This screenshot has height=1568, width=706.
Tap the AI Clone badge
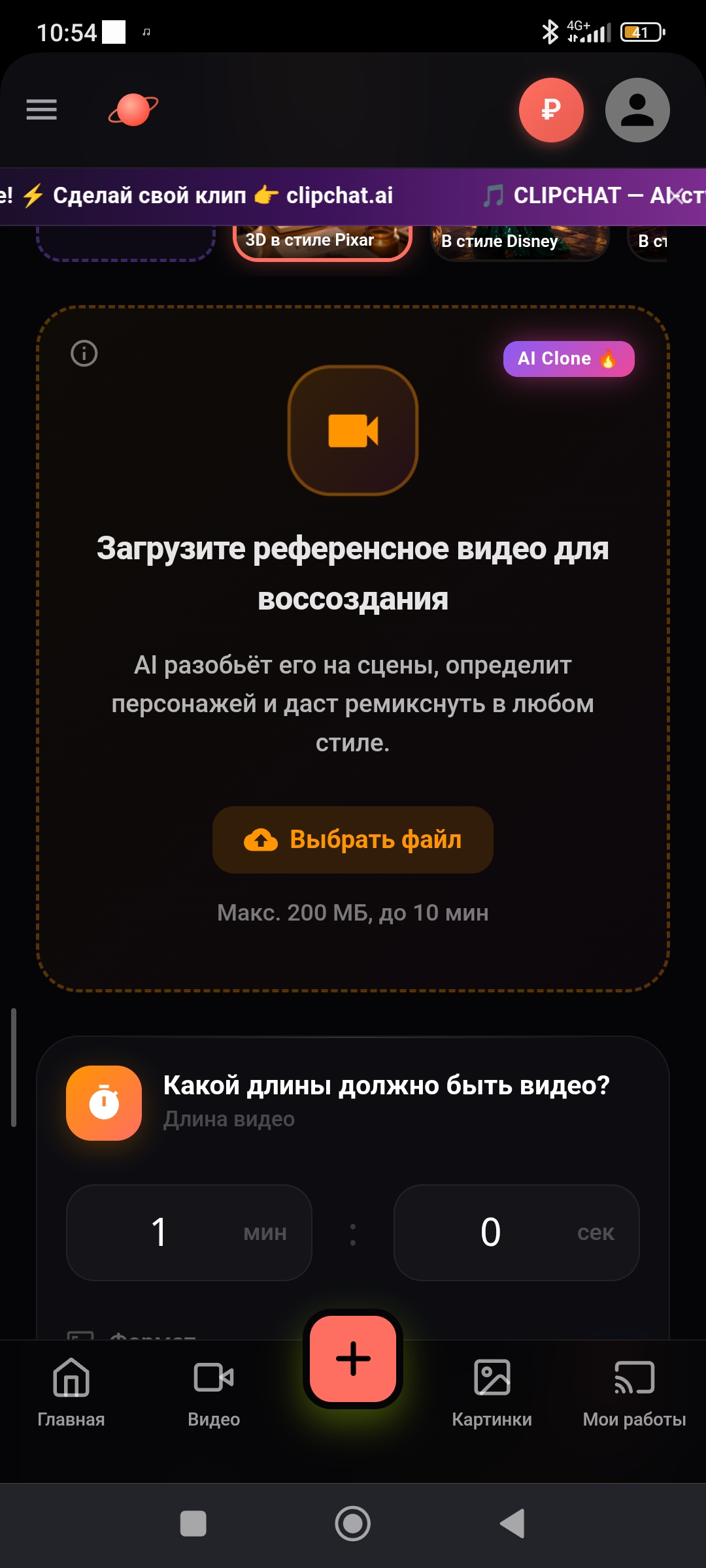pyautogui.click(x=569, y=359)
